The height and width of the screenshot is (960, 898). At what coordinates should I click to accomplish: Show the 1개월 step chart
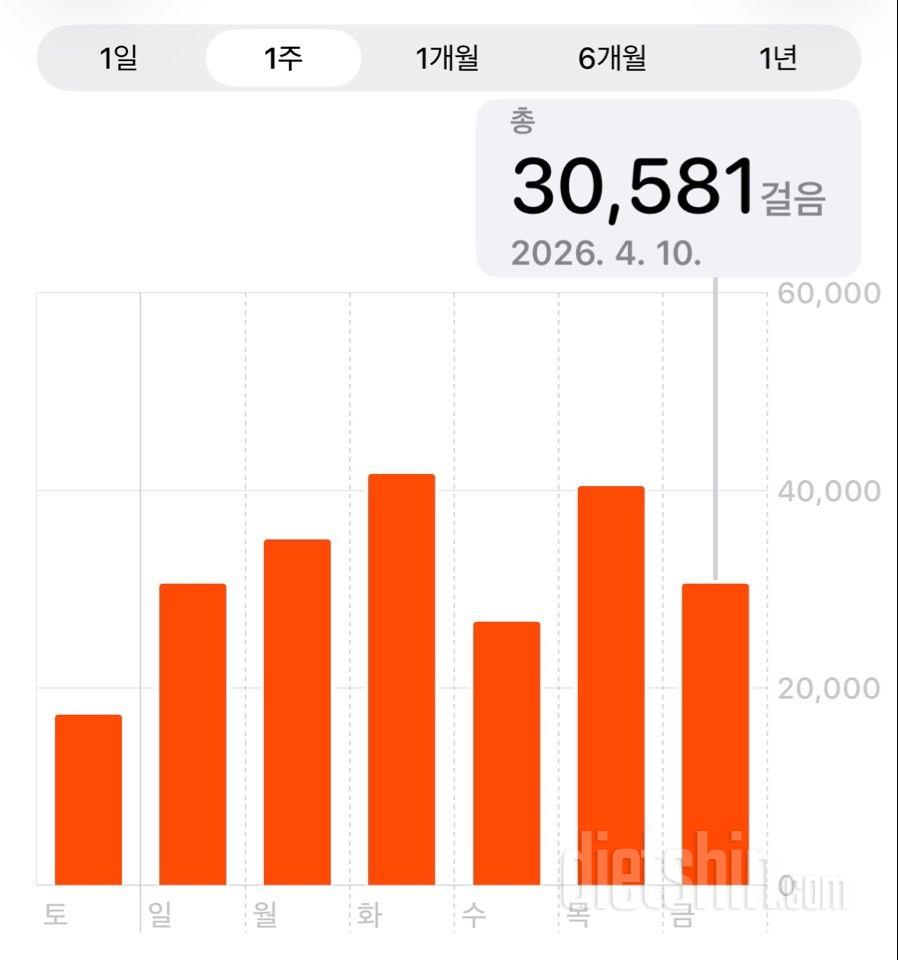point(447,58)
